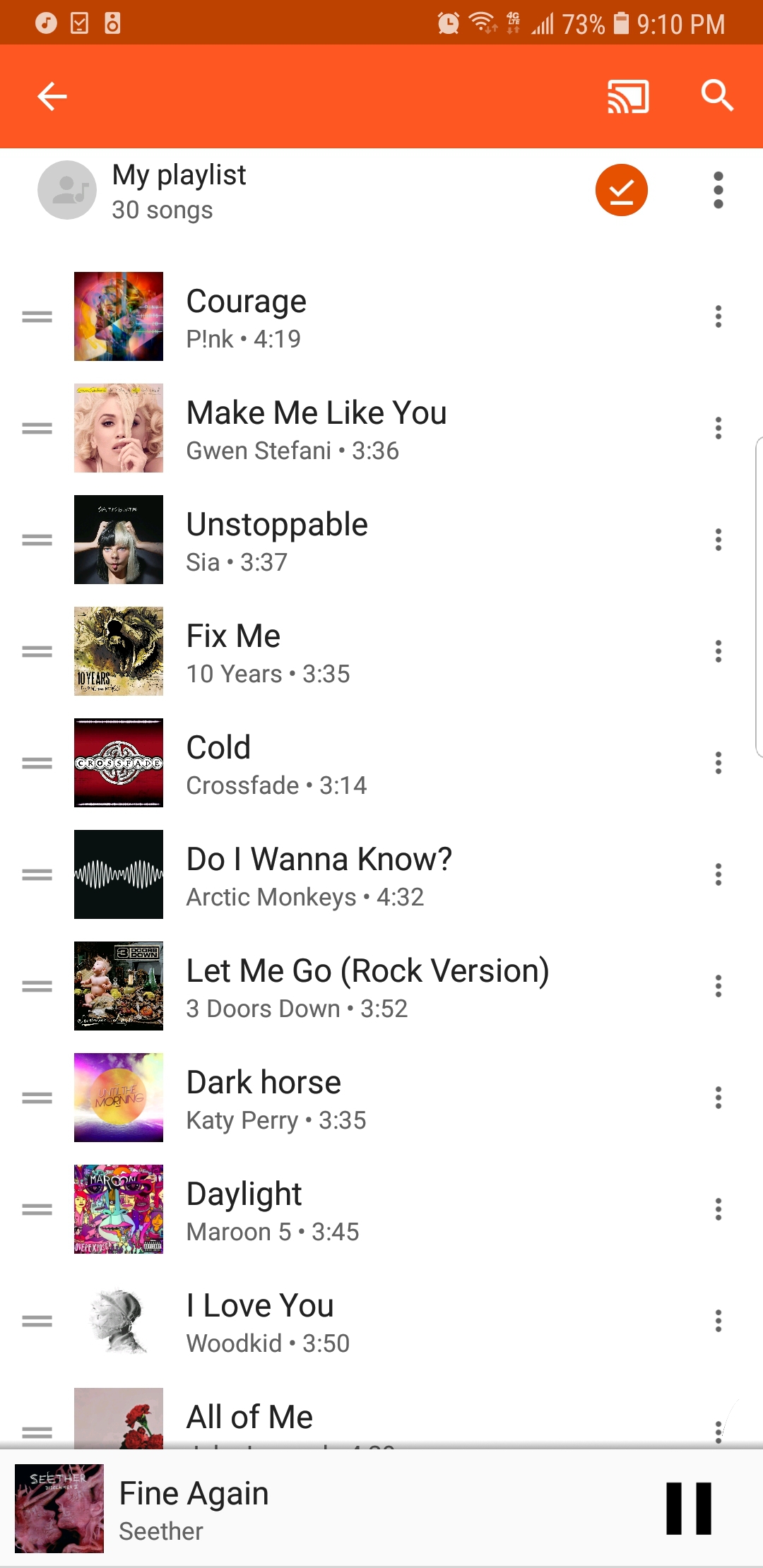Tap the drag handle next to Dark horse
The width and height of the screenshot is (763, 1568).
(x=37, y=1097)
